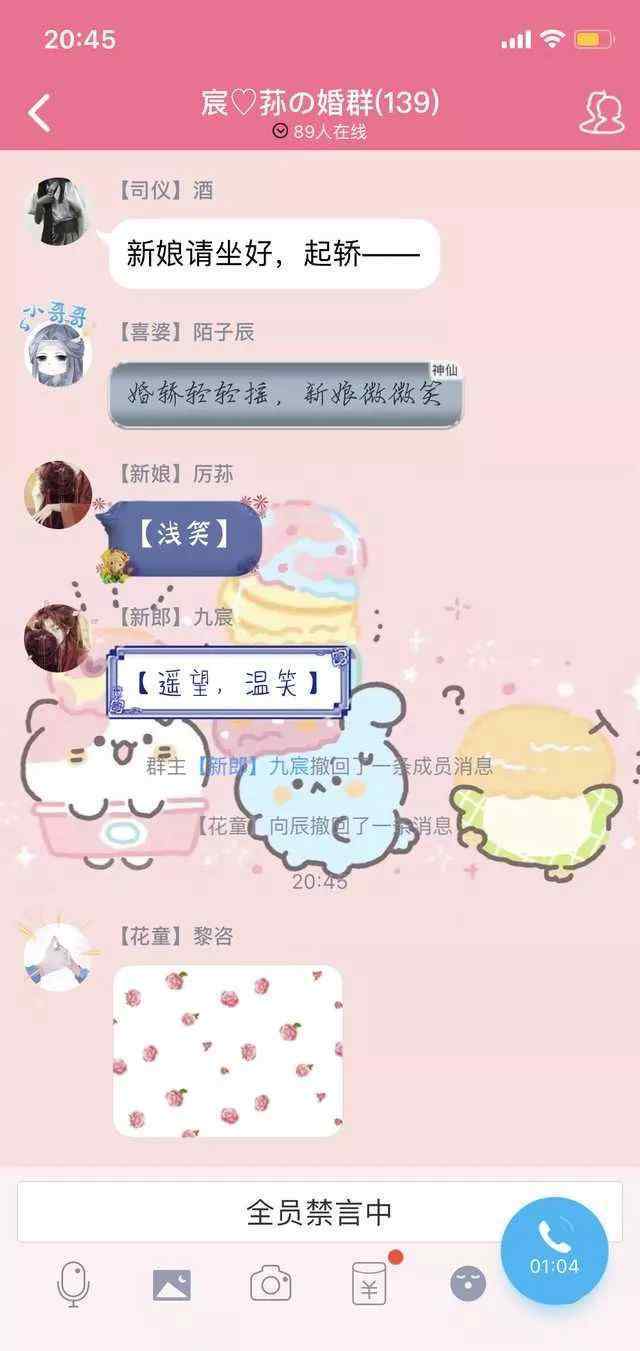View bride 厉荪's avatar
This screenshot has width=640, height=1351.
57,494
